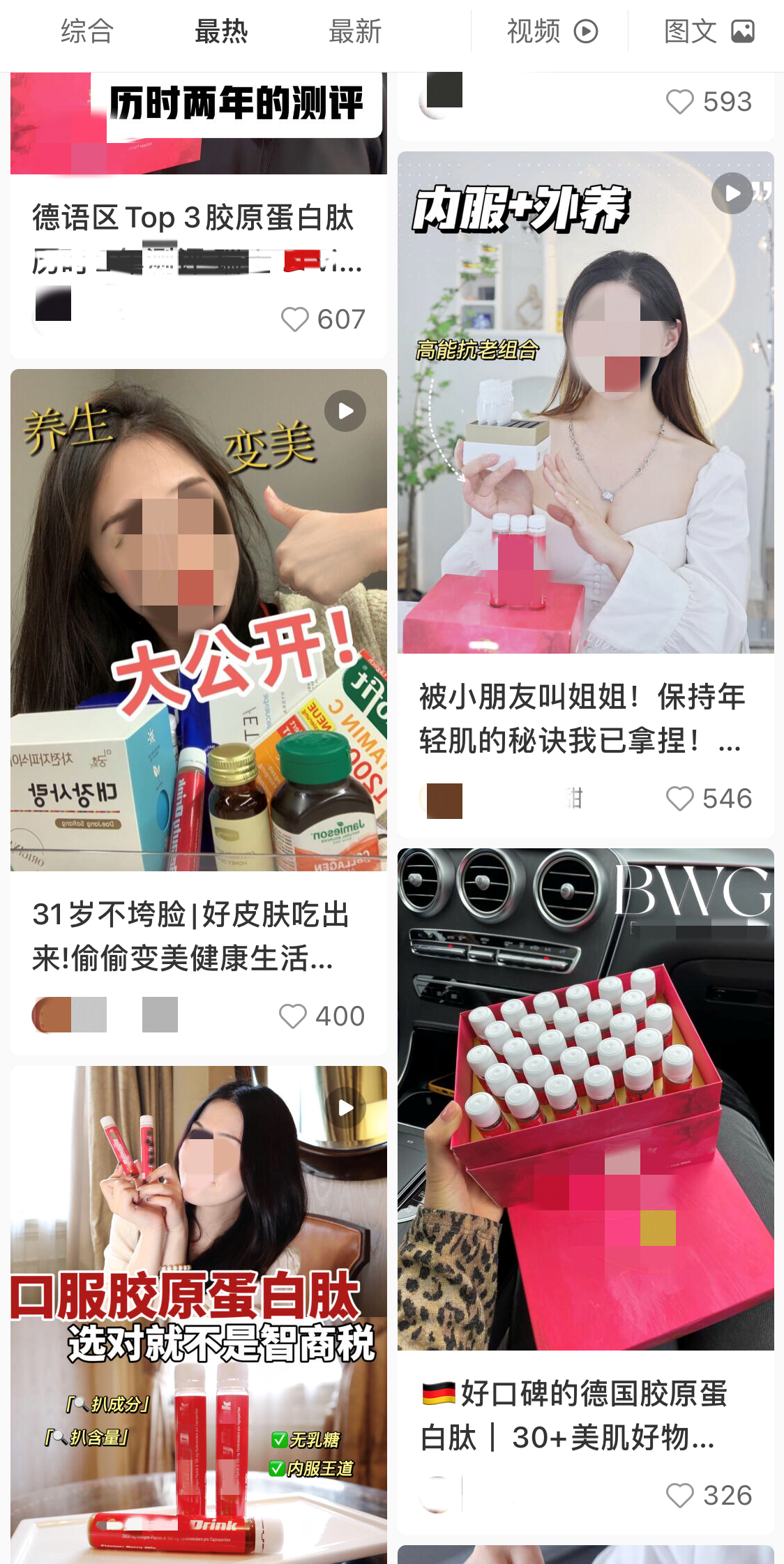Click the play circle beside 视频 filter
The height and width of the screenshot is (1564, 784).
[x=587, y=31]
